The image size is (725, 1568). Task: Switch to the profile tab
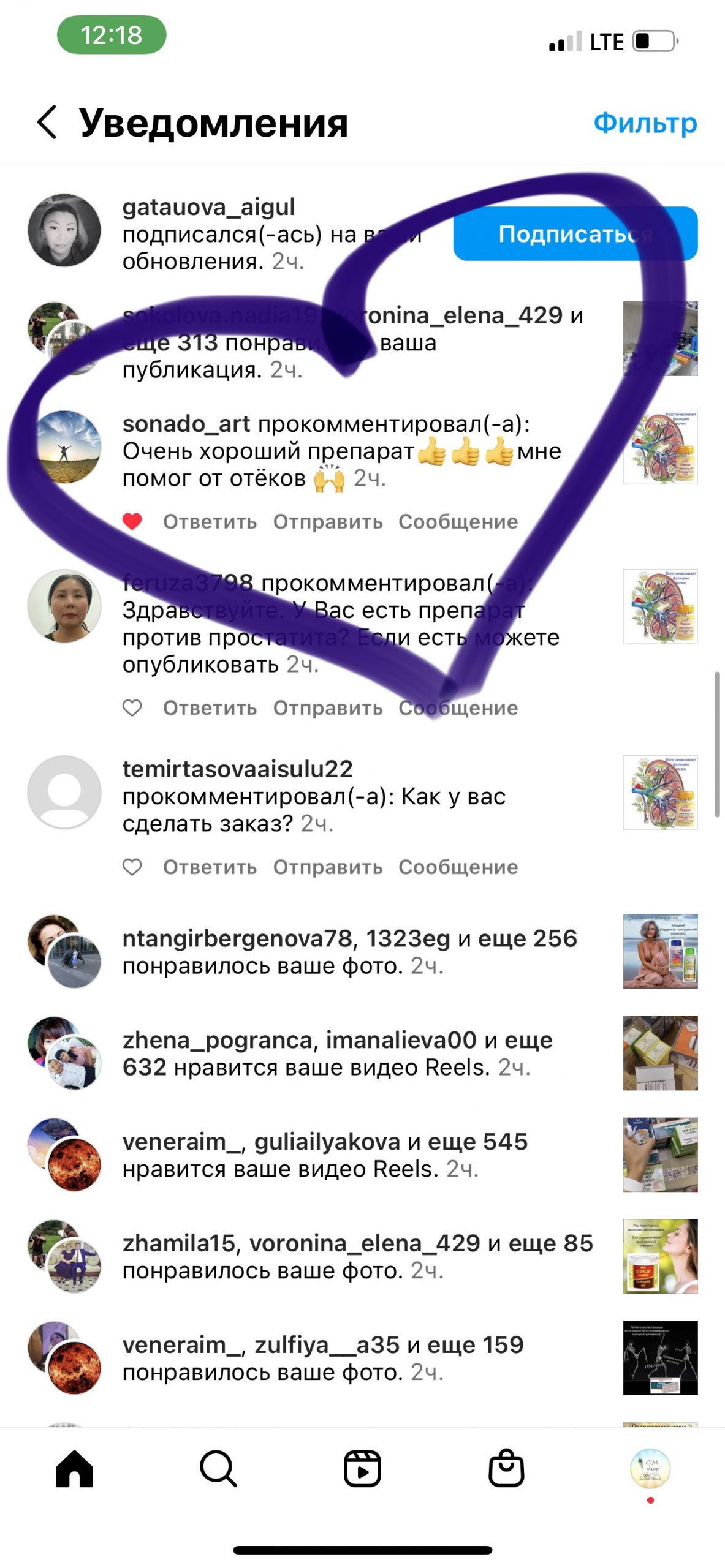[650, 1468]
